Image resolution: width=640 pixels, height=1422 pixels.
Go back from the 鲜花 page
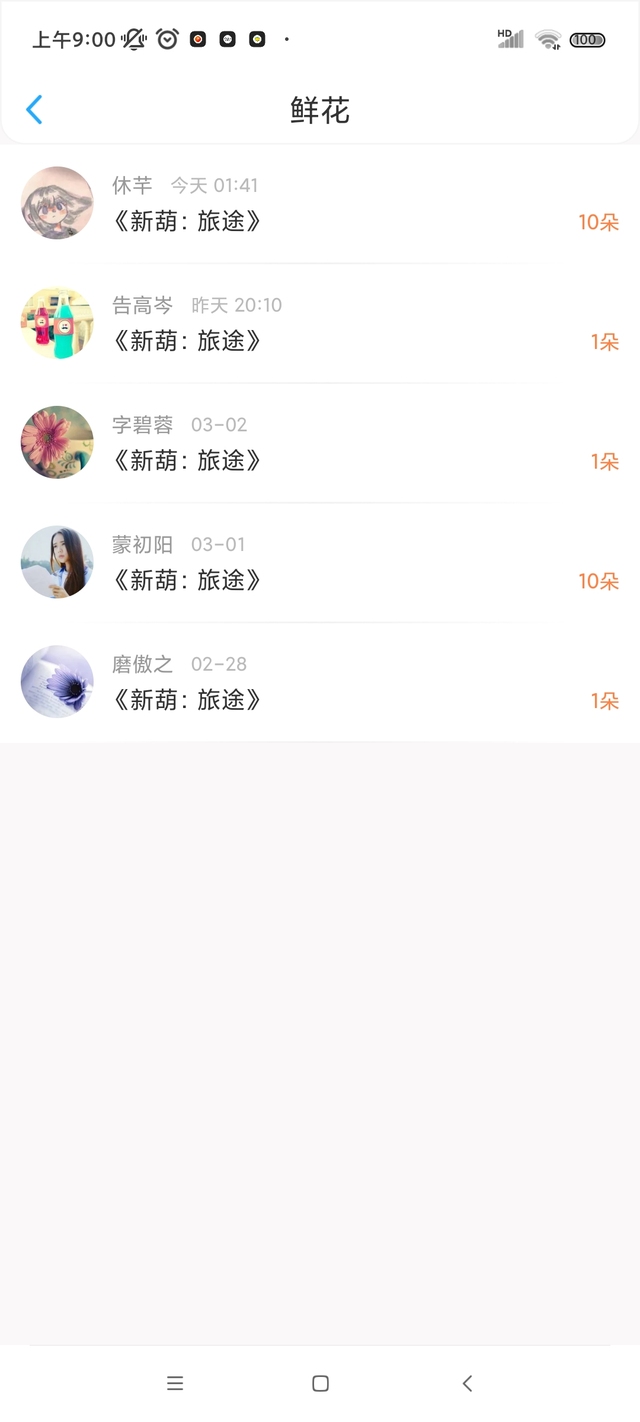point(34,109)
